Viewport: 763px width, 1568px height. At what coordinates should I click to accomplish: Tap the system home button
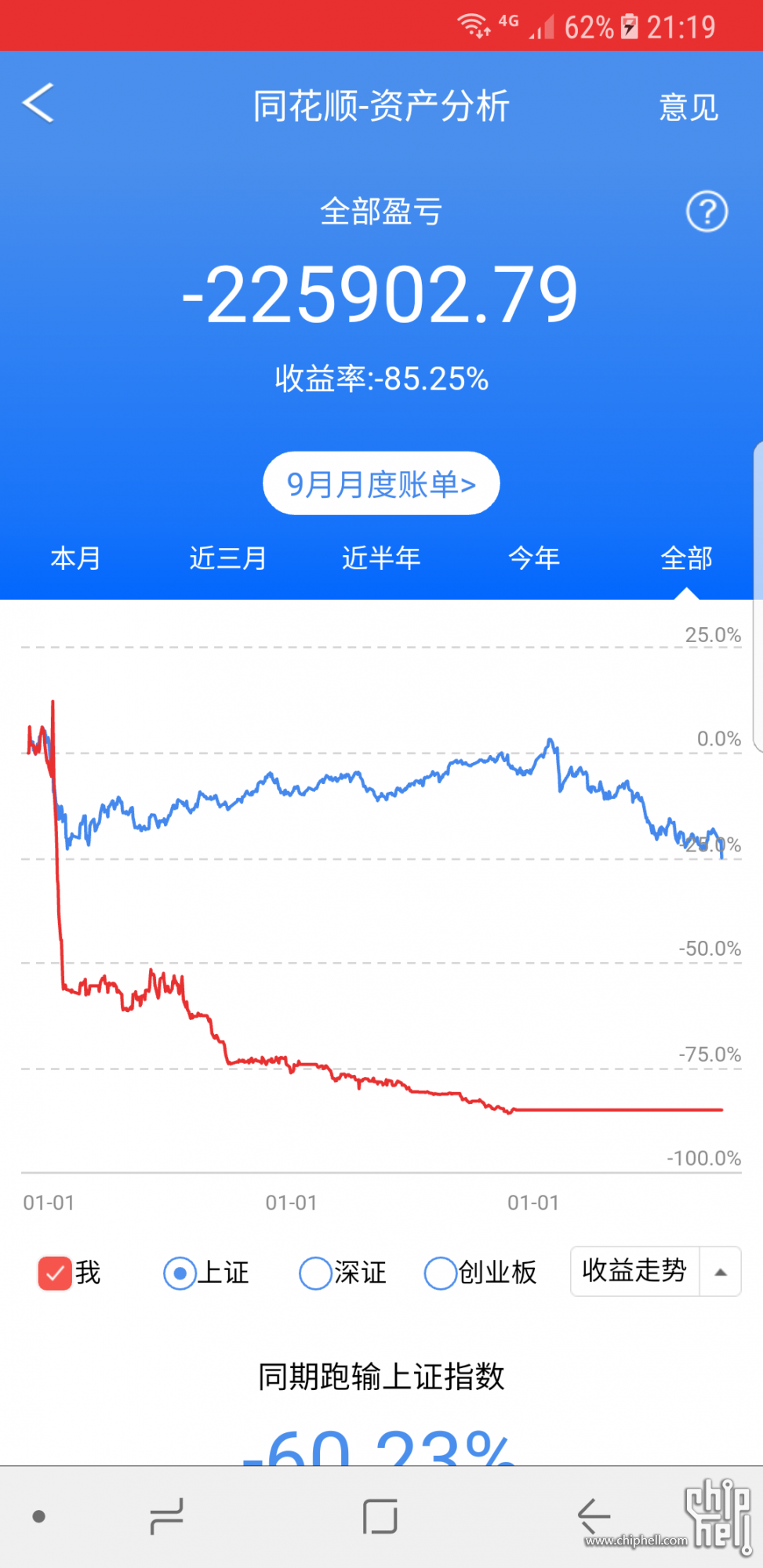click(380, 1517)
